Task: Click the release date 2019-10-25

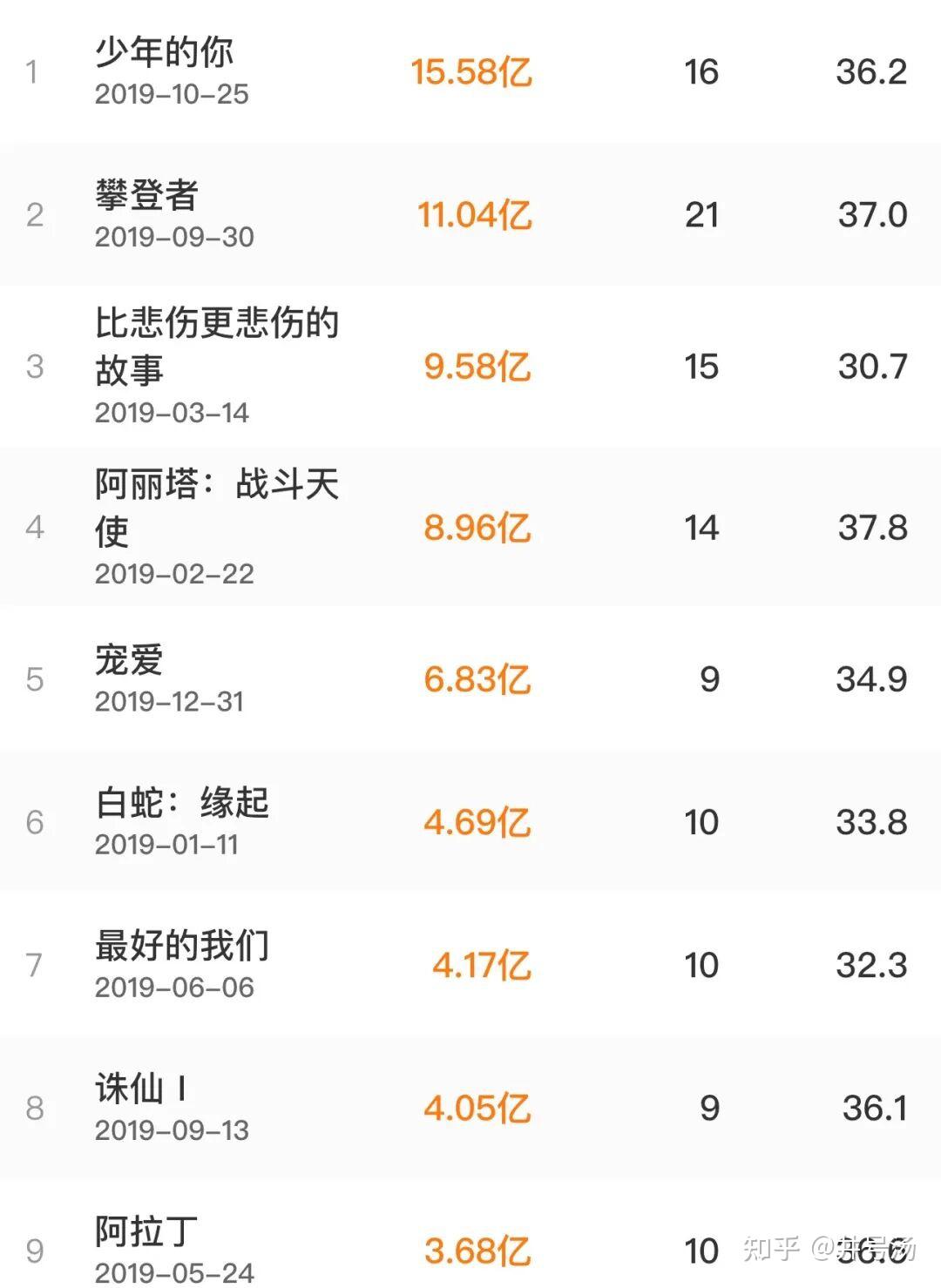Action: [x=174, y=94]
